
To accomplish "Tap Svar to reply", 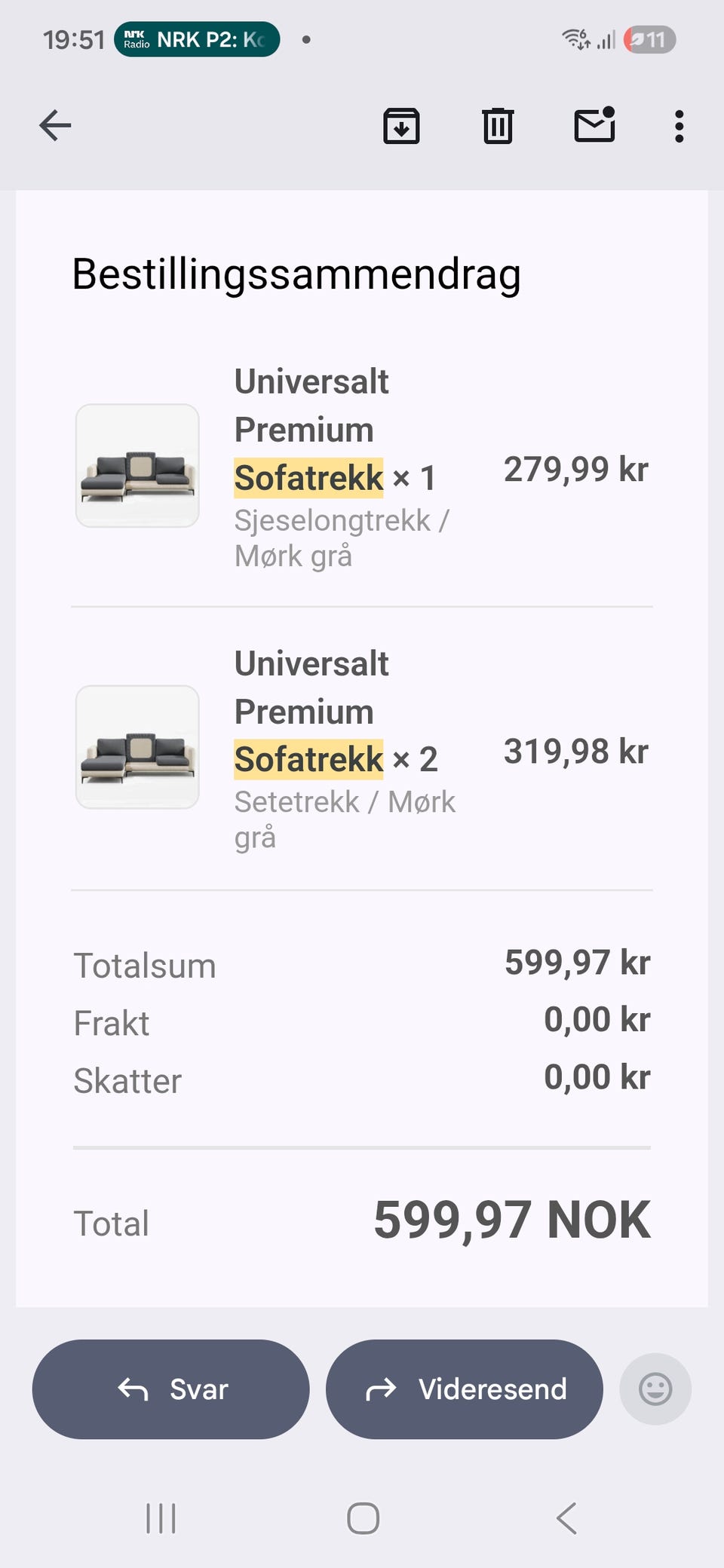I will 171,1389.
